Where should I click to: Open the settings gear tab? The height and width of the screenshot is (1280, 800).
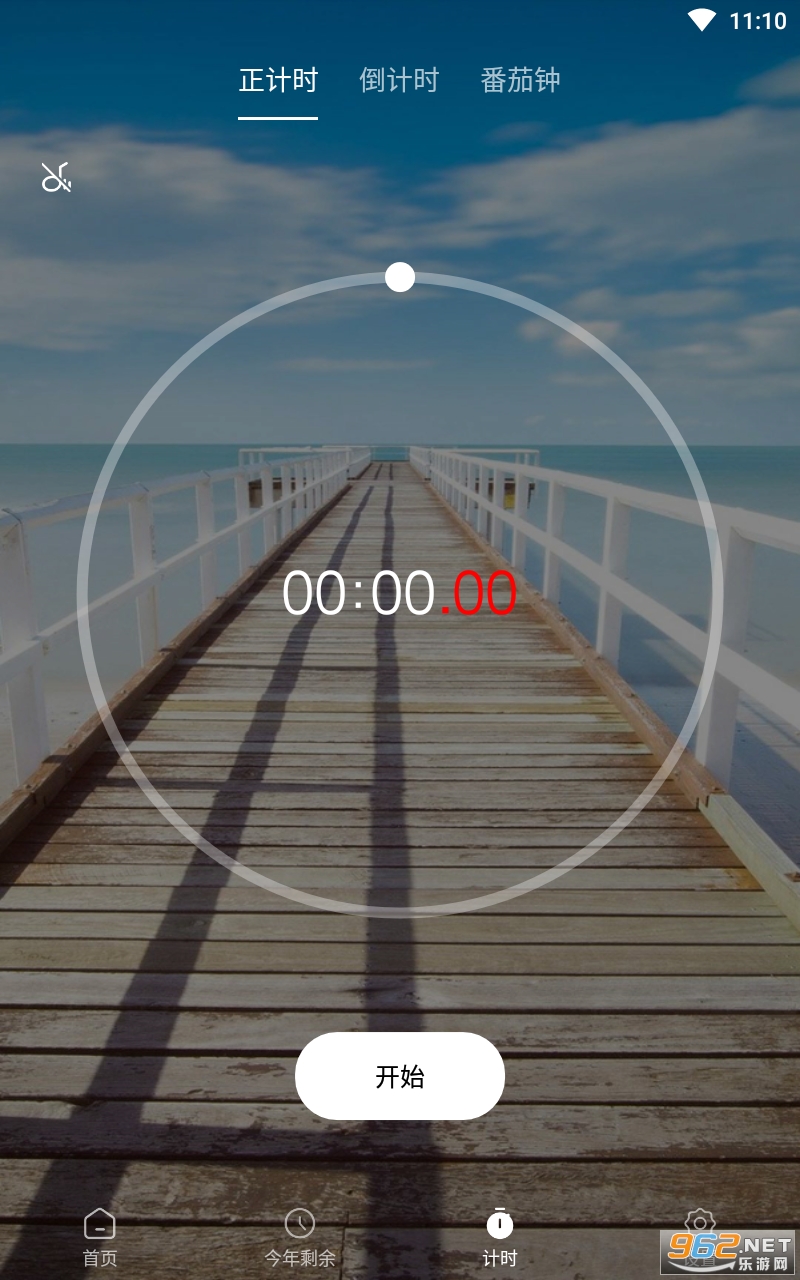[700, 1238]
